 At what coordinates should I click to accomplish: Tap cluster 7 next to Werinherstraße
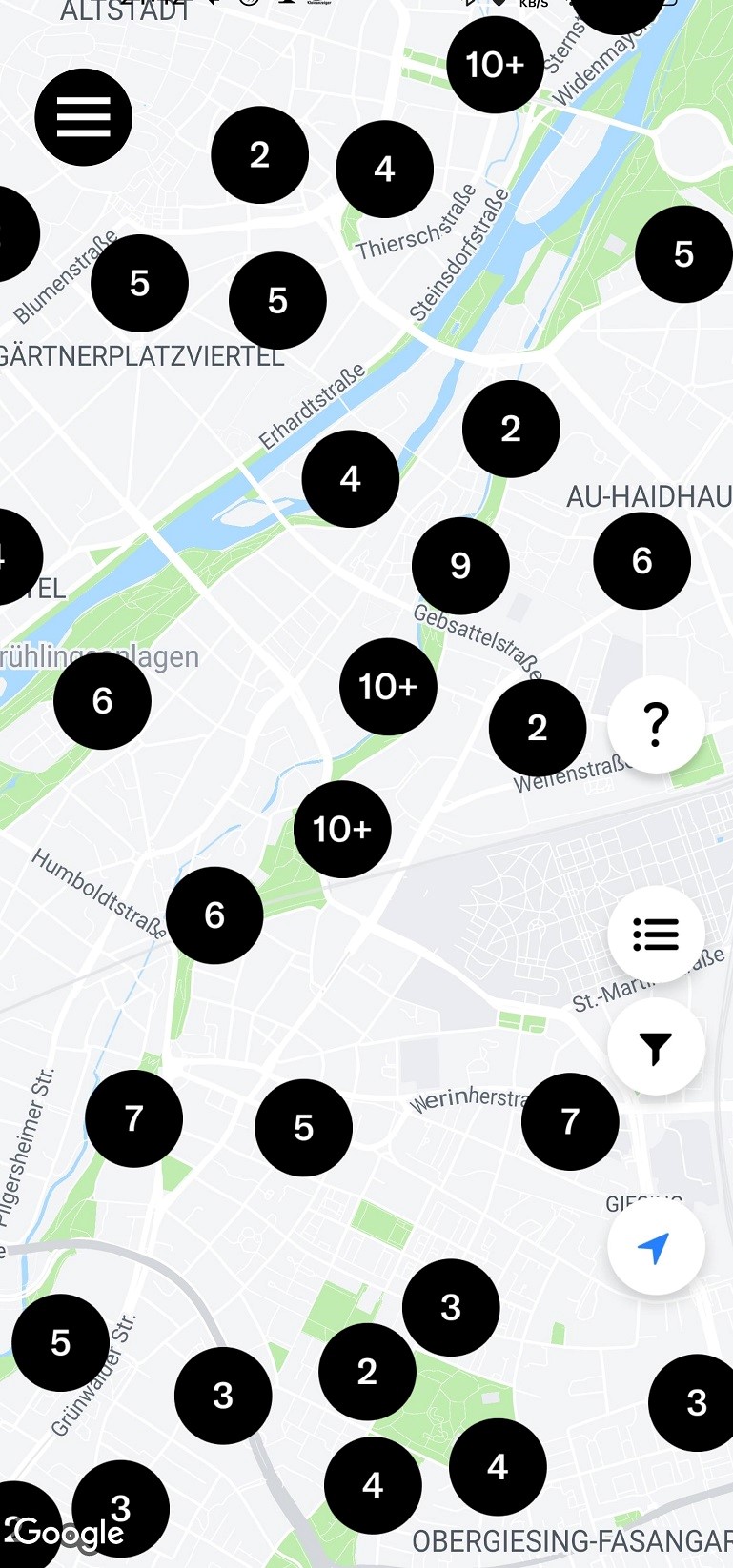570,1121
